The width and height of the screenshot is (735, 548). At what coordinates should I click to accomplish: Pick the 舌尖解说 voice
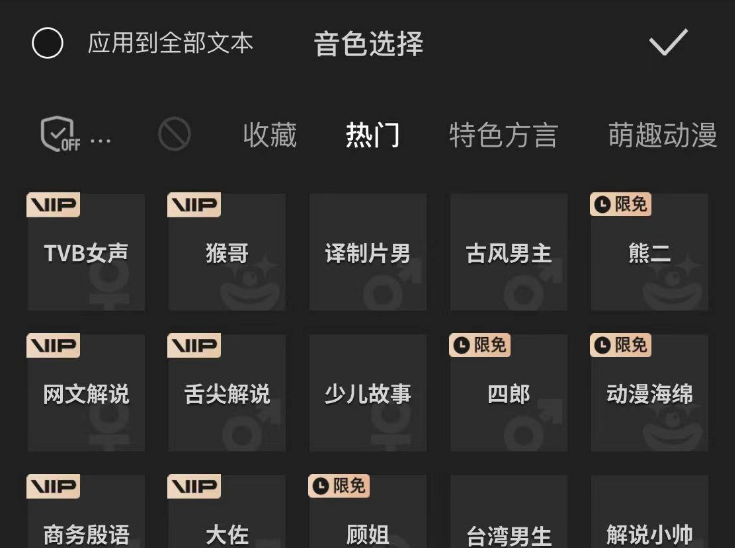click(x=227, y=394)
